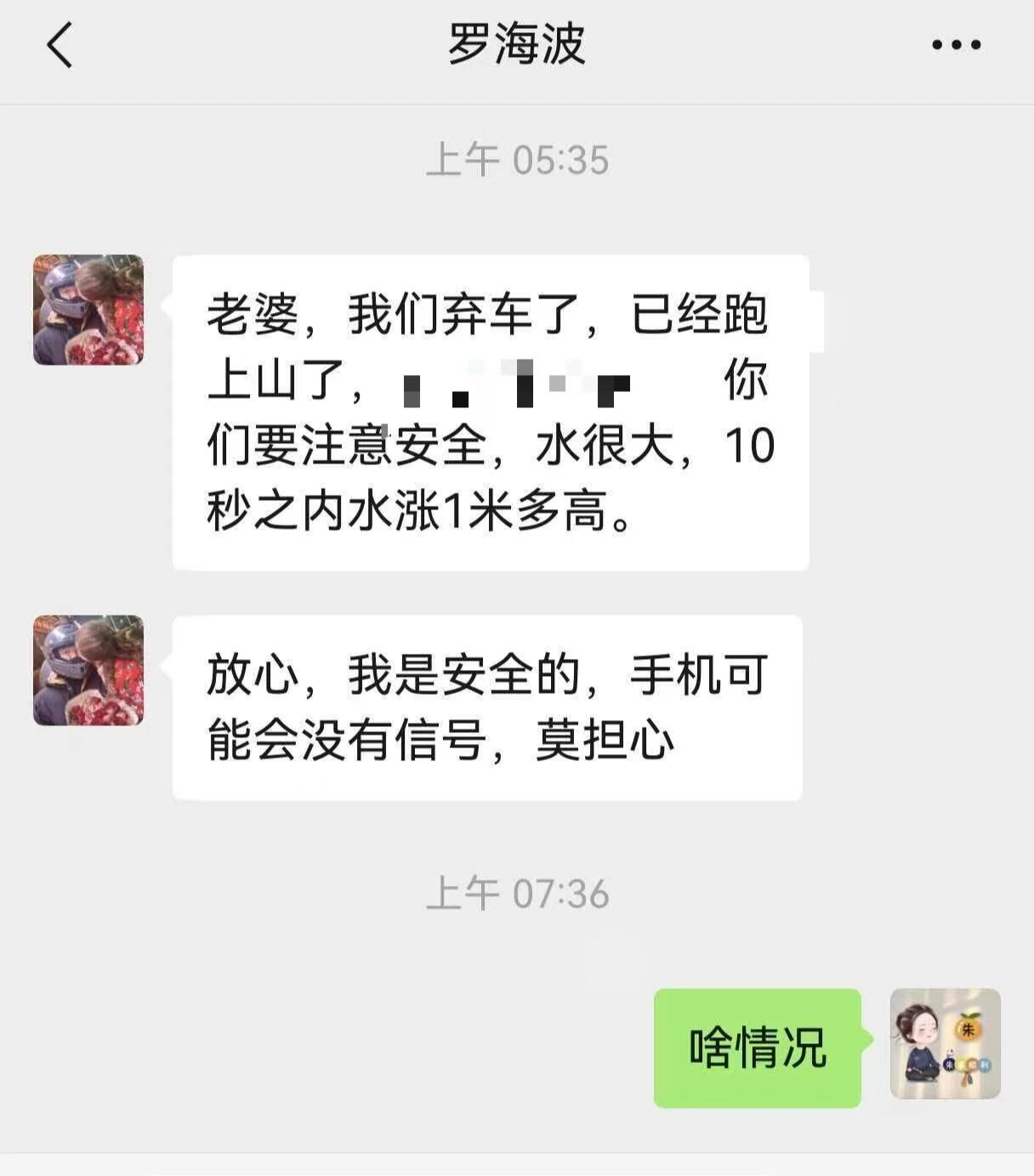Tap the avatar next to the 放心 message
This screenshot has width=1034, height=1176.
pos(88,670)
